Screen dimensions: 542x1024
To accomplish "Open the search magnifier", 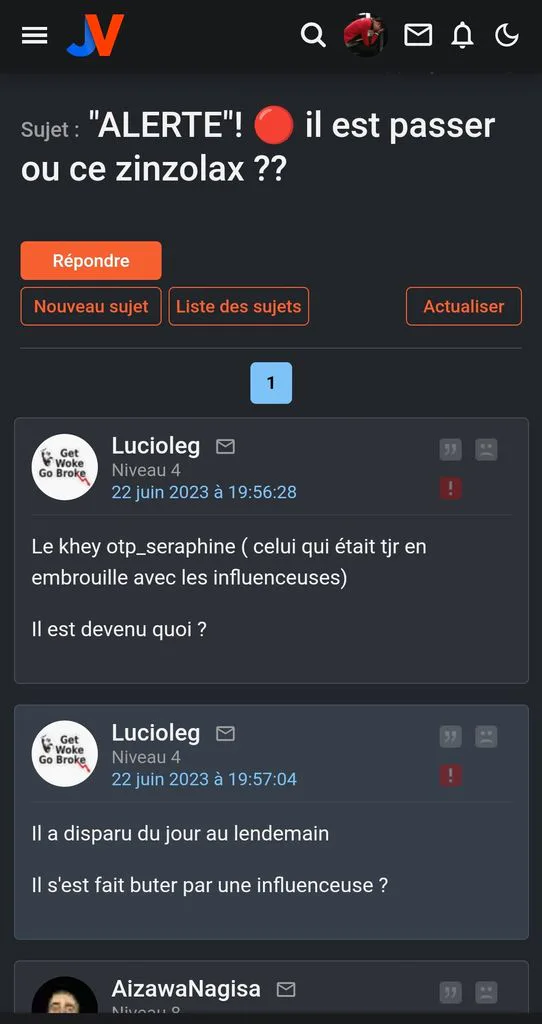I will pyautogui.click(x=313, y=35).
